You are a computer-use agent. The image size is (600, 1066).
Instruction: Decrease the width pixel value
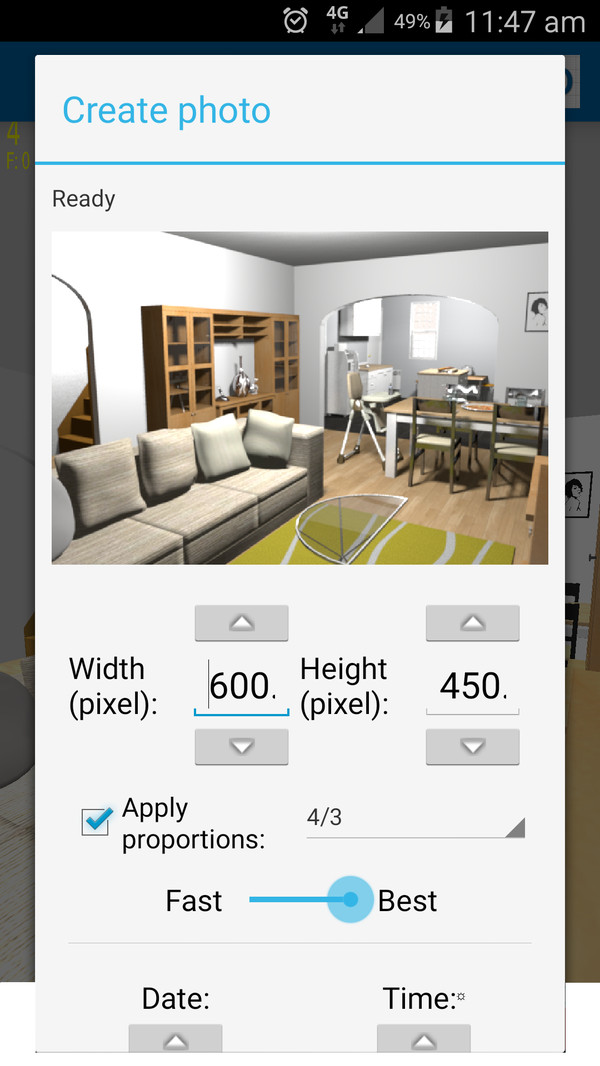241,747
